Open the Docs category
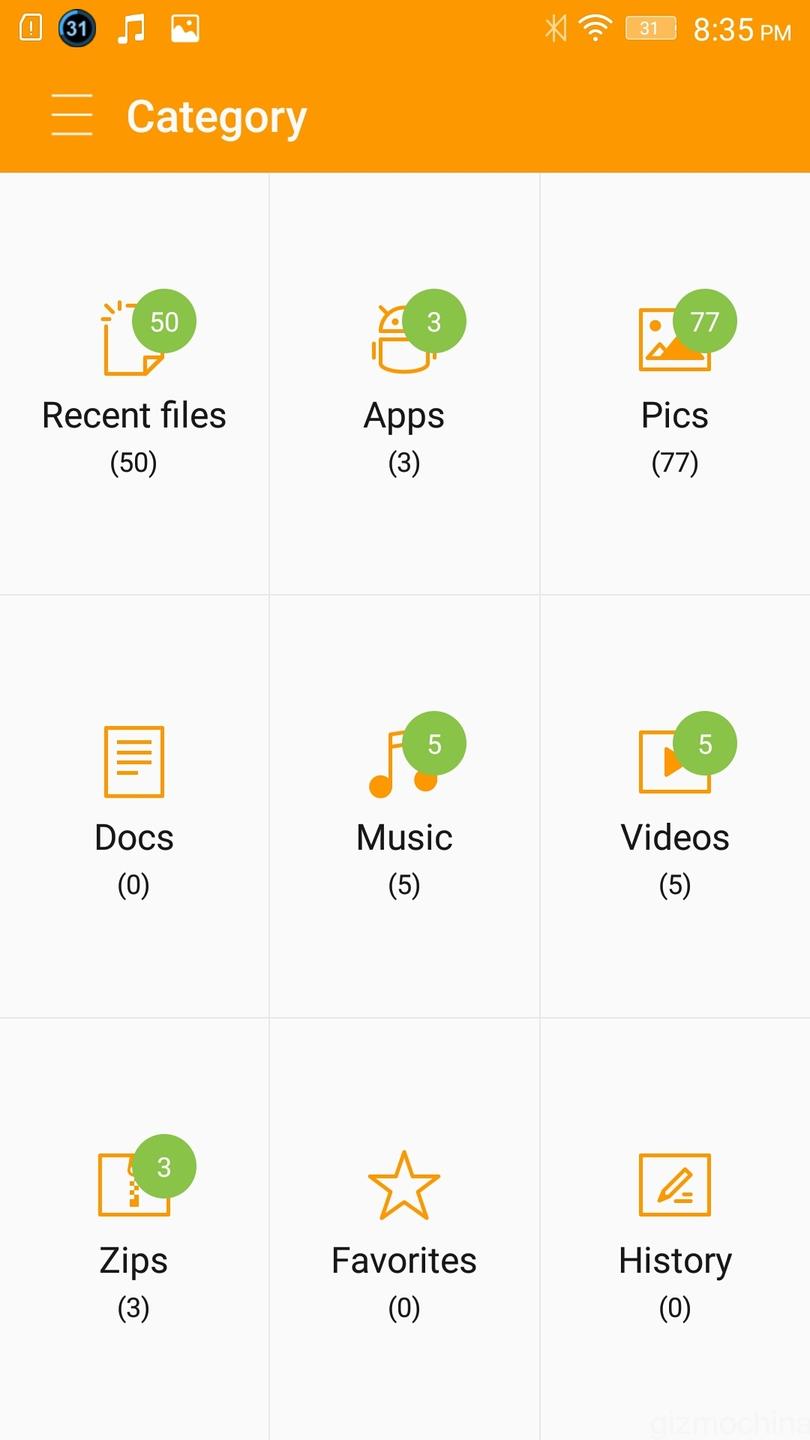 click(134, 805)
